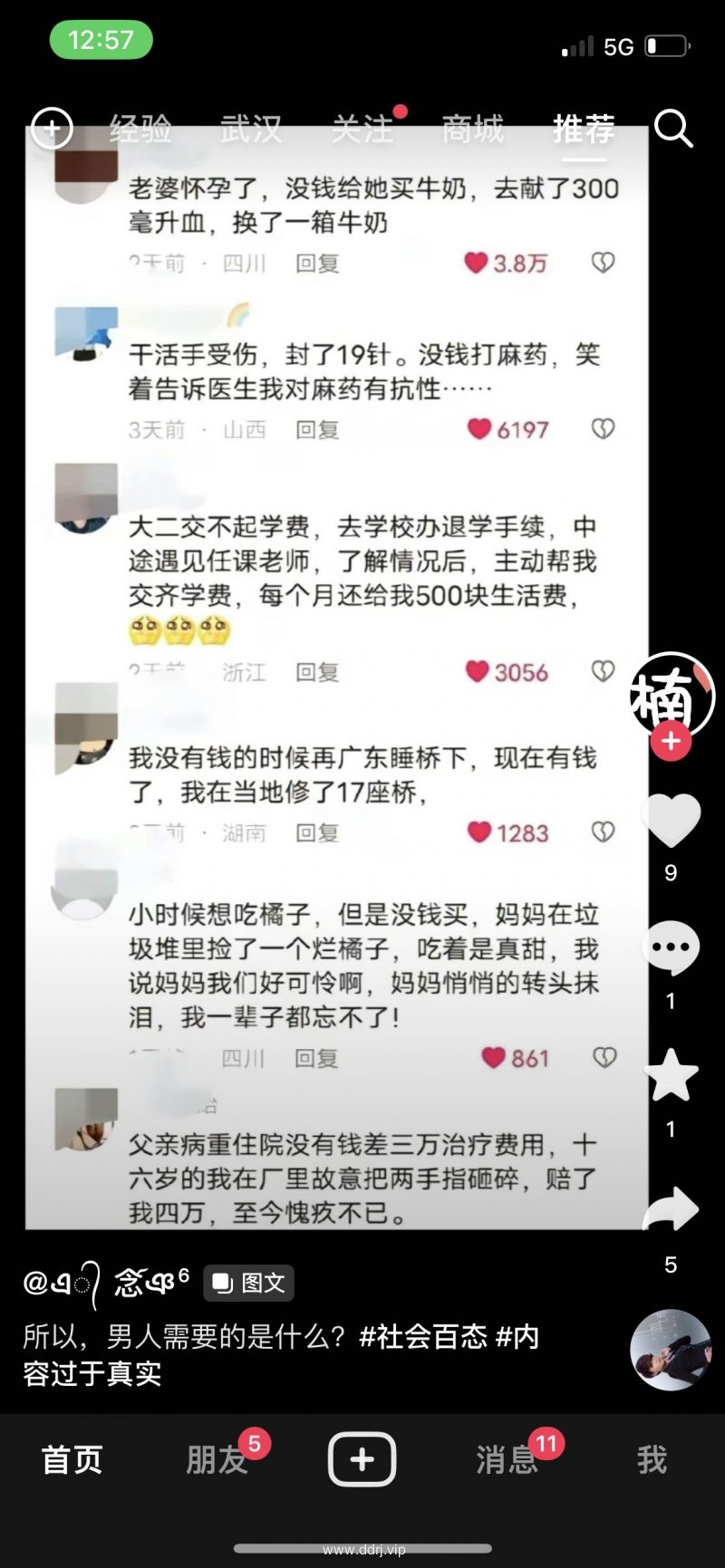Open the 消息 tab
This screenshot has height=1568, width=725.
click(507, 1460)
